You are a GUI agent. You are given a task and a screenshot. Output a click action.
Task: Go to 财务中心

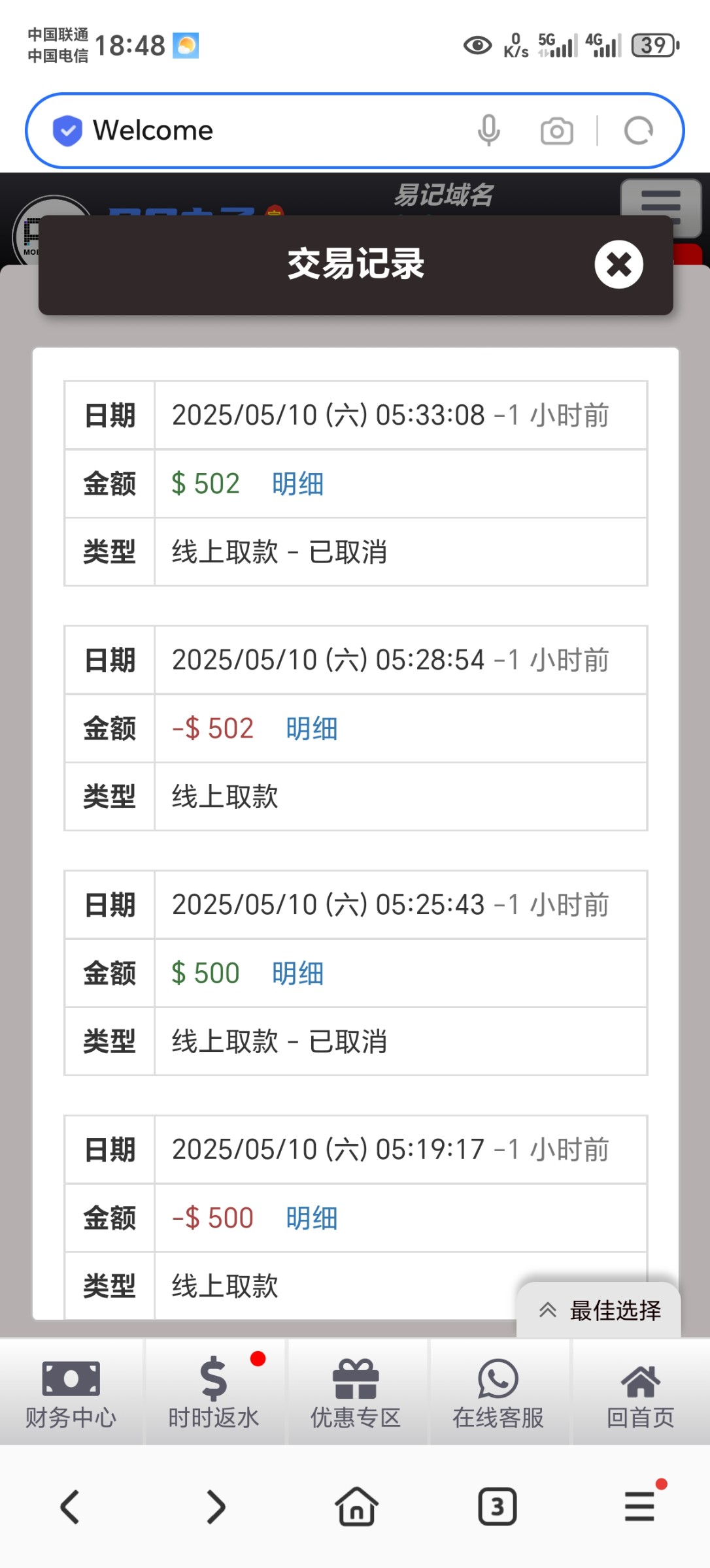71,1392
